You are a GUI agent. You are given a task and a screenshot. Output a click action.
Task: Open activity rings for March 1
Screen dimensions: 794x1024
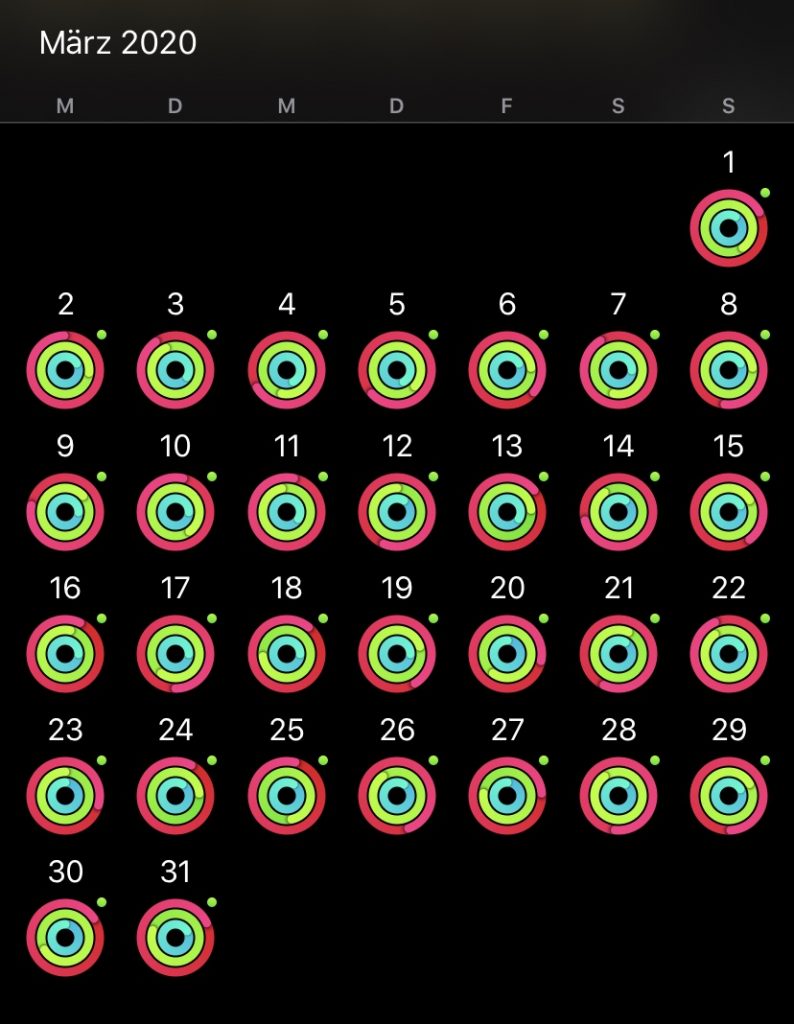click(728, 228)
